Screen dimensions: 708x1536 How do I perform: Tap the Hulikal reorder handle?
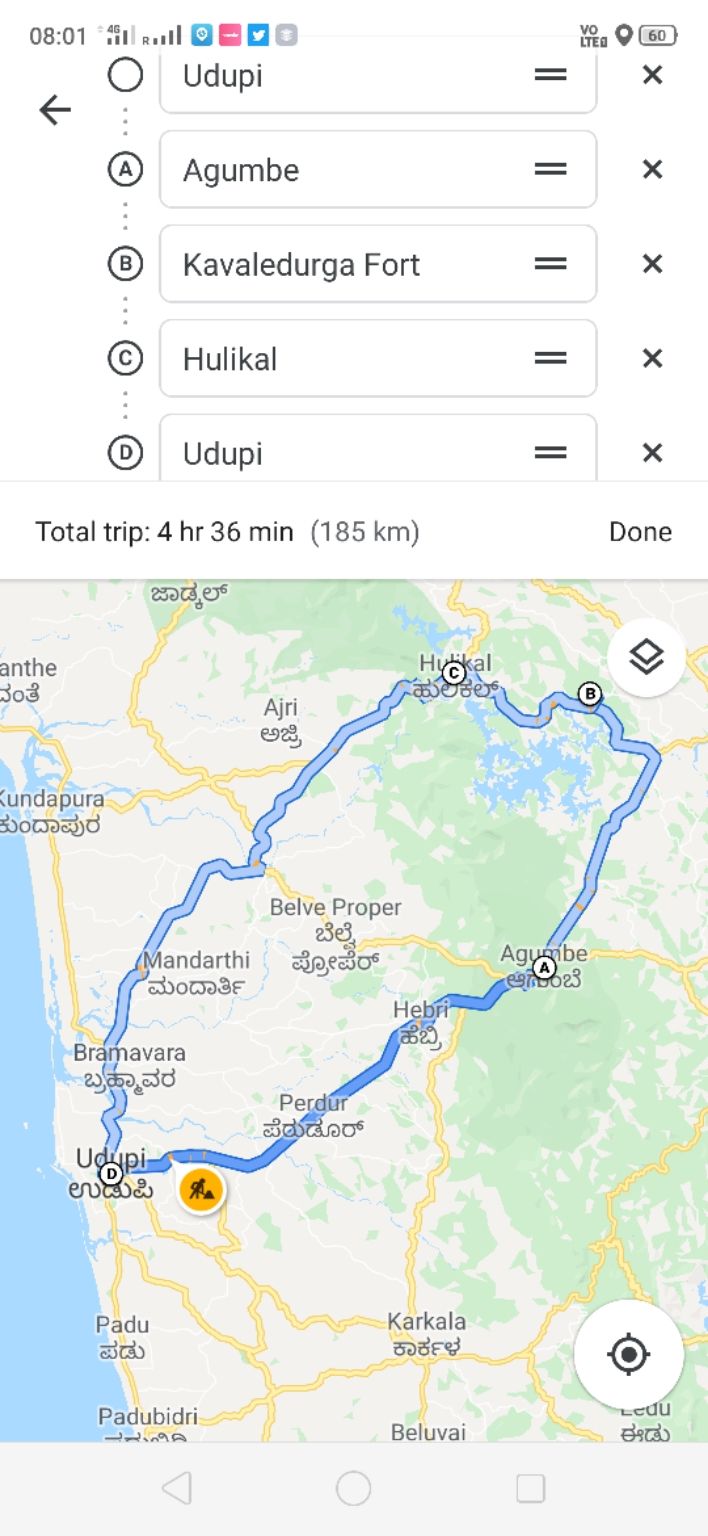click(x=550, y=359)
